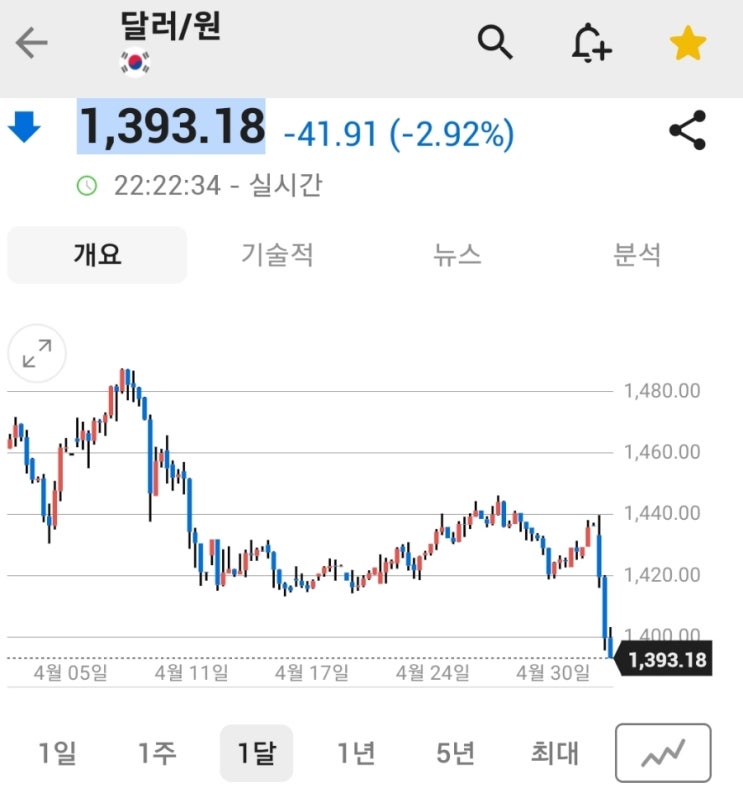Go back using the arrow icon
Image resolution: width=743 pixels, height=802 pixels.
(32, 43)
